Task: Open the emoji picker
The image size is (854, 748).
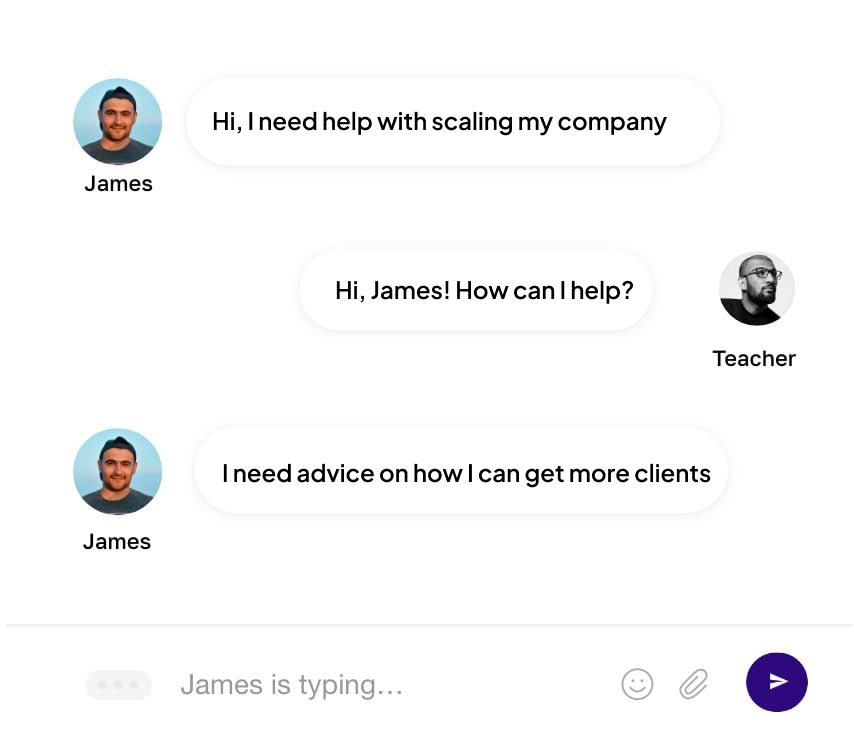Action: (x=637, y=684)
